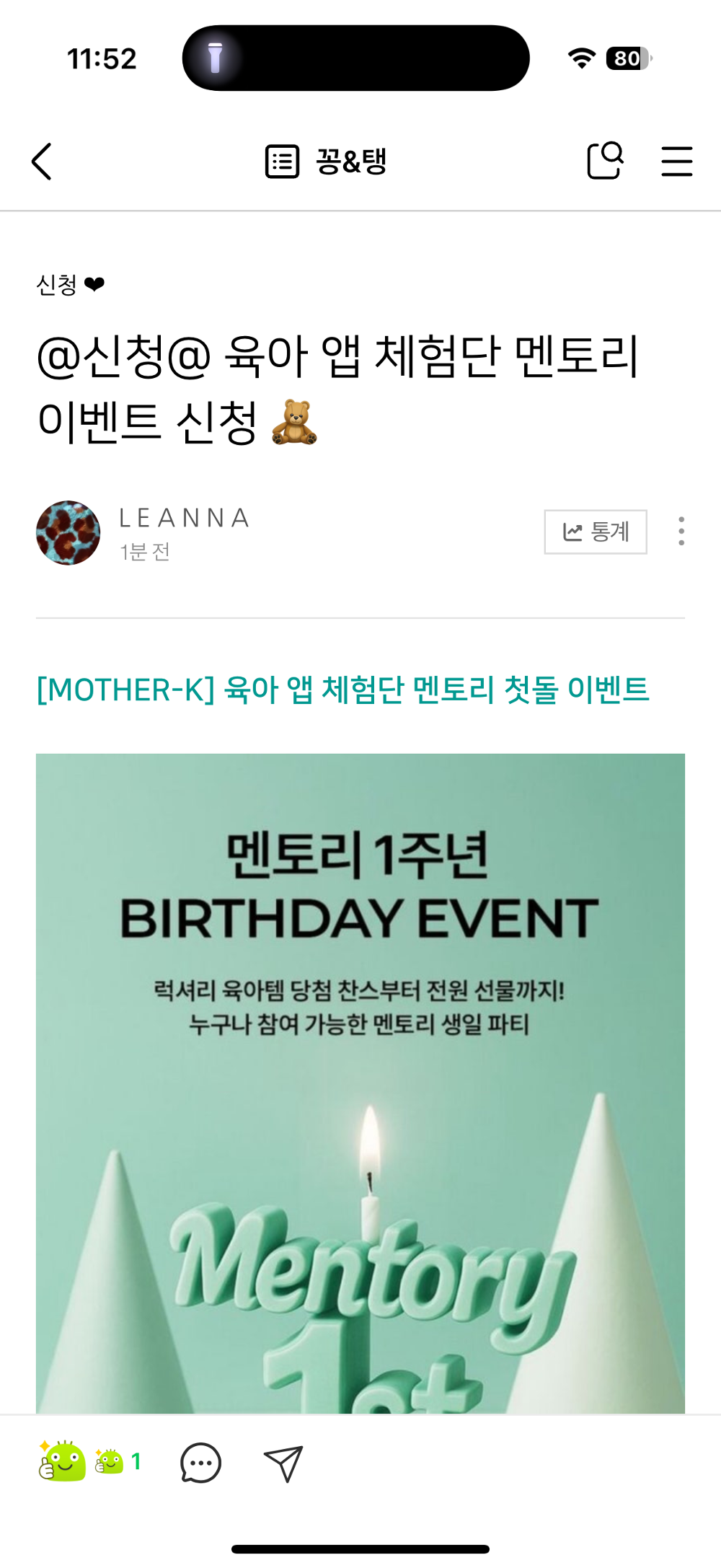Toggle the flashlight in the Dynamic Island
This screenshot has width=721, height=1568.
[214, 58]
